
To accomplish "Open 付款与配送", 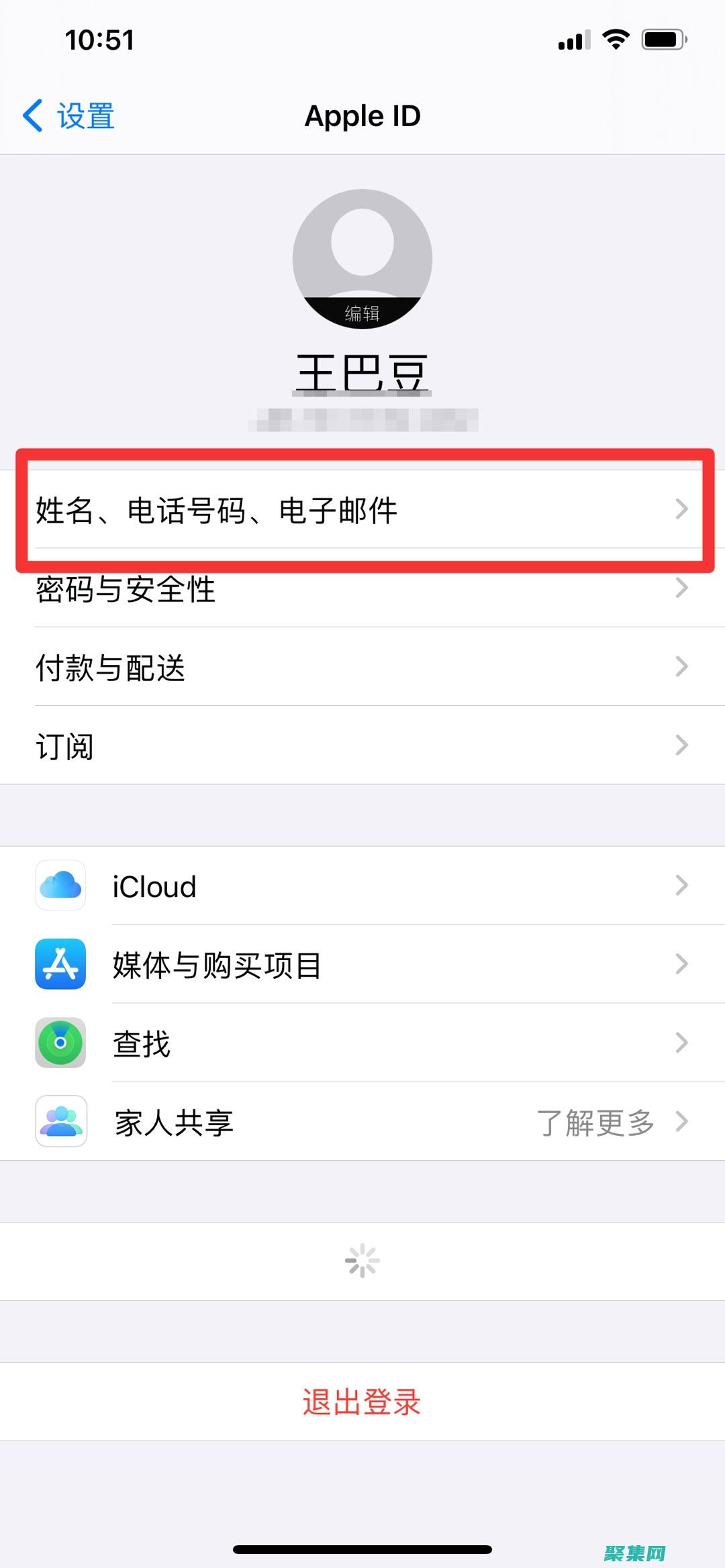I will pos(362,668).
